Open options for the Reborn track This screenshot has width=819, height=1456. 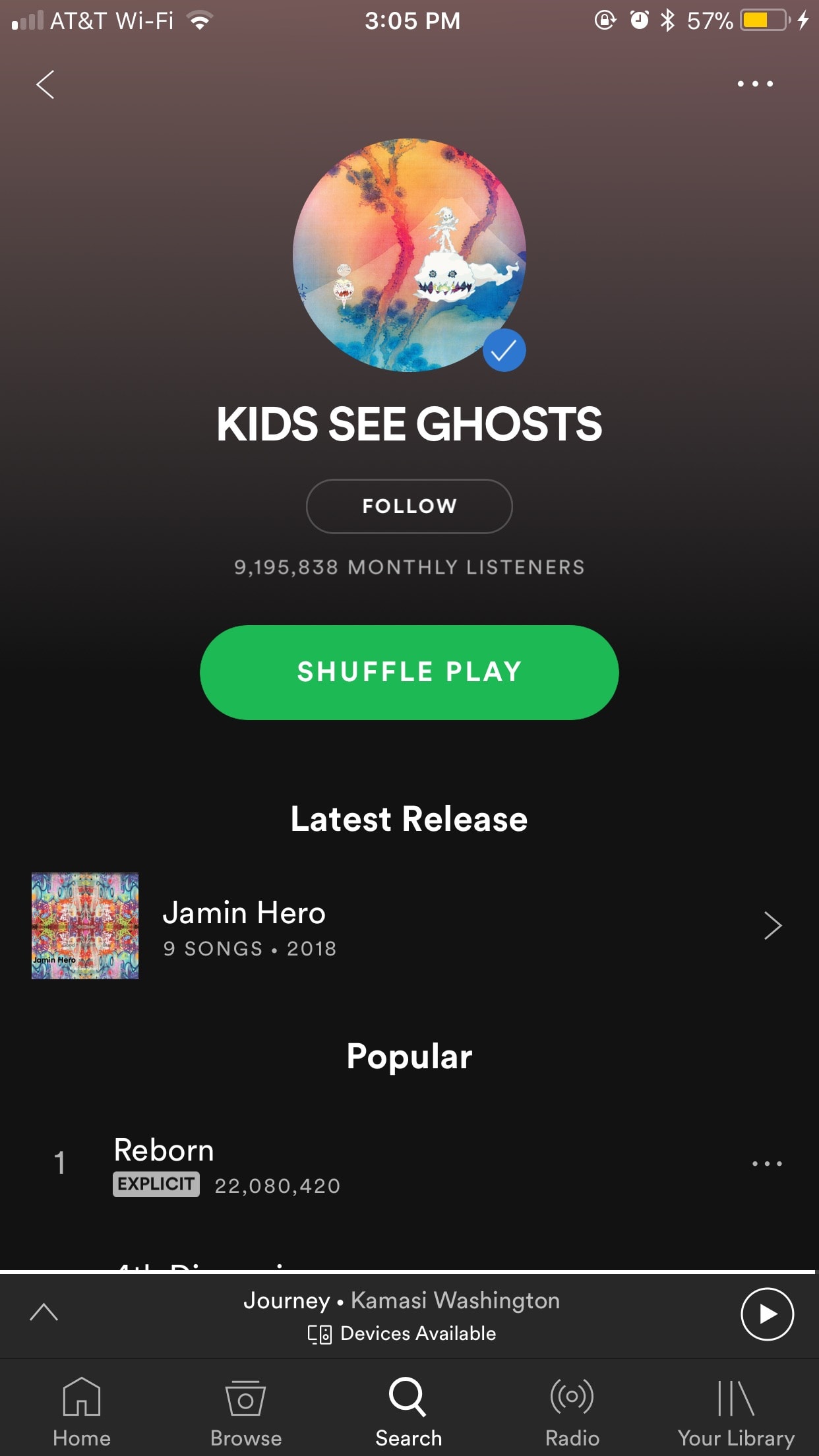click(767, 1164)
